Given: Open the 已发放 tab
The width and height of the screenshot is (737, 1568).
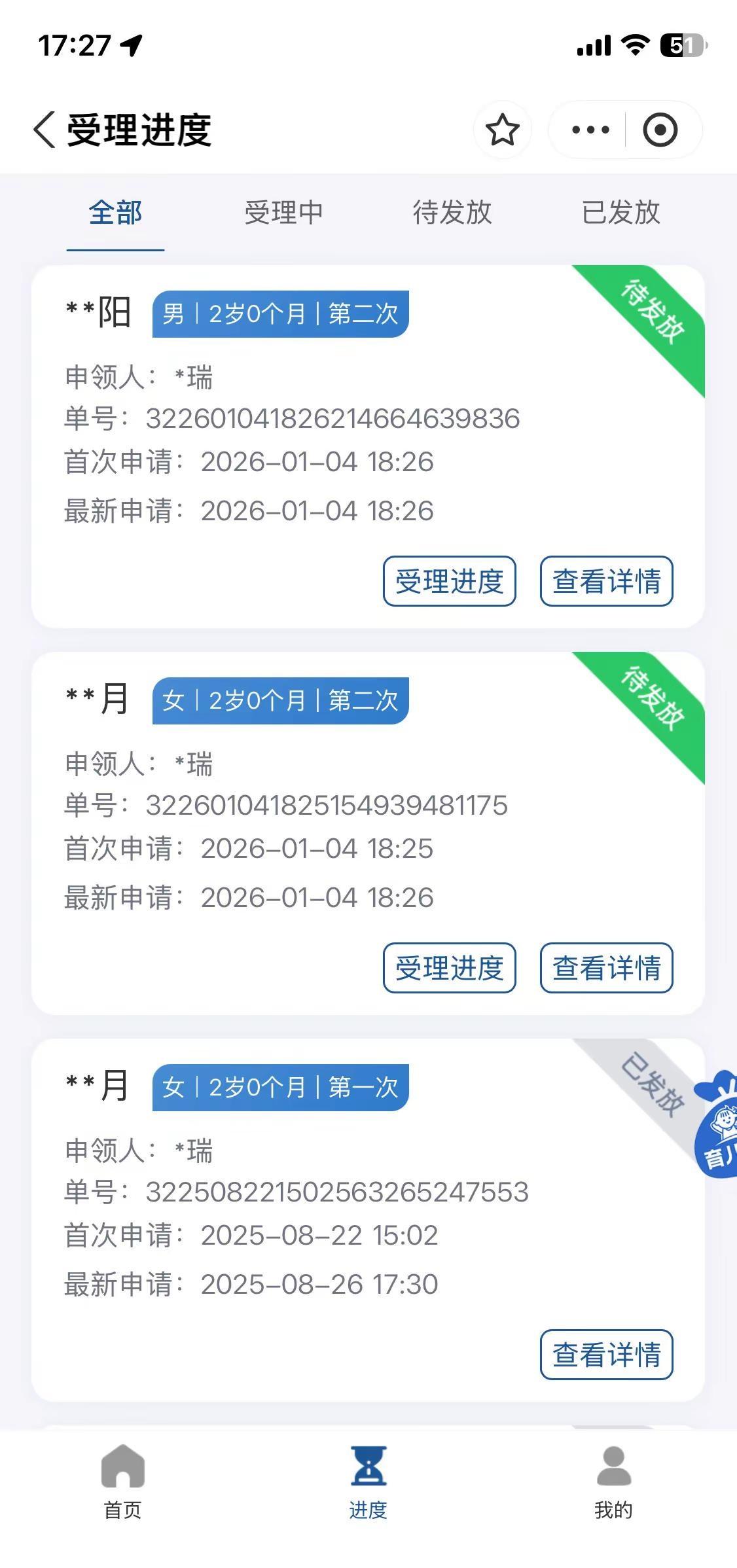Looking at the screenshot, I should (620, 213).
